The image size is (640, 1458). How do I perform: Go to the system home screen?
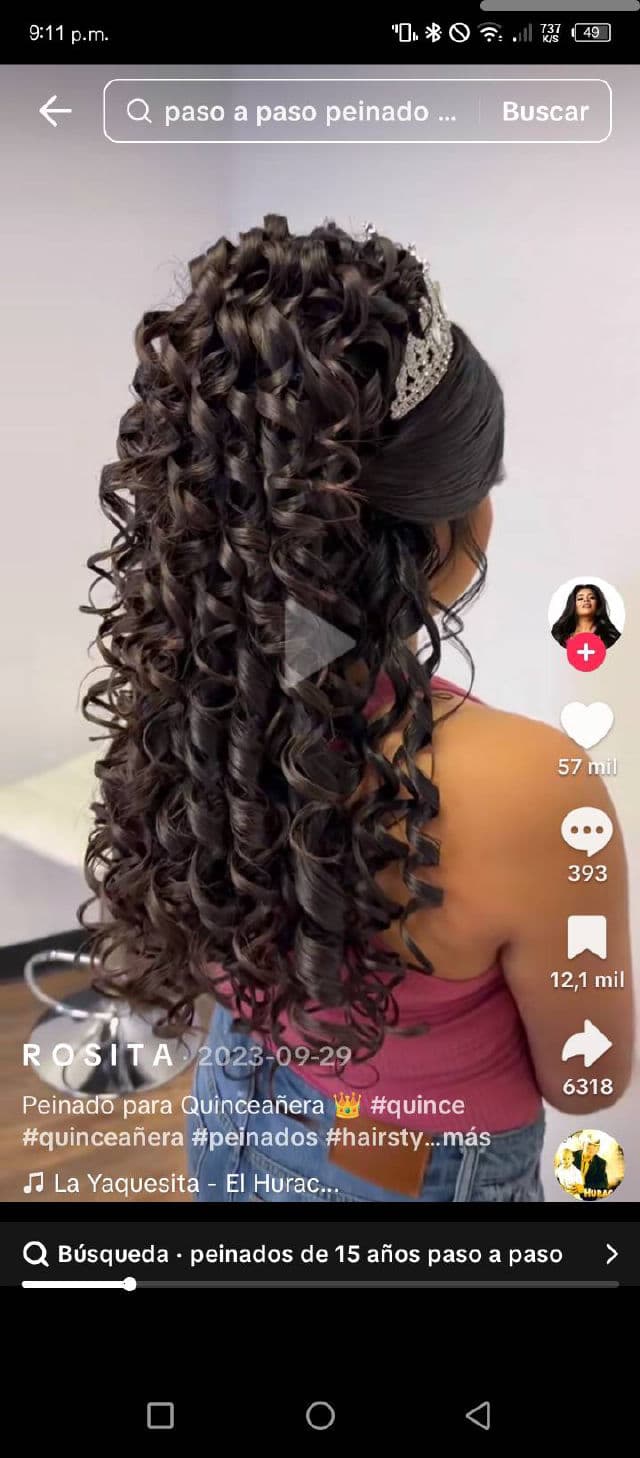[320, 1415]
